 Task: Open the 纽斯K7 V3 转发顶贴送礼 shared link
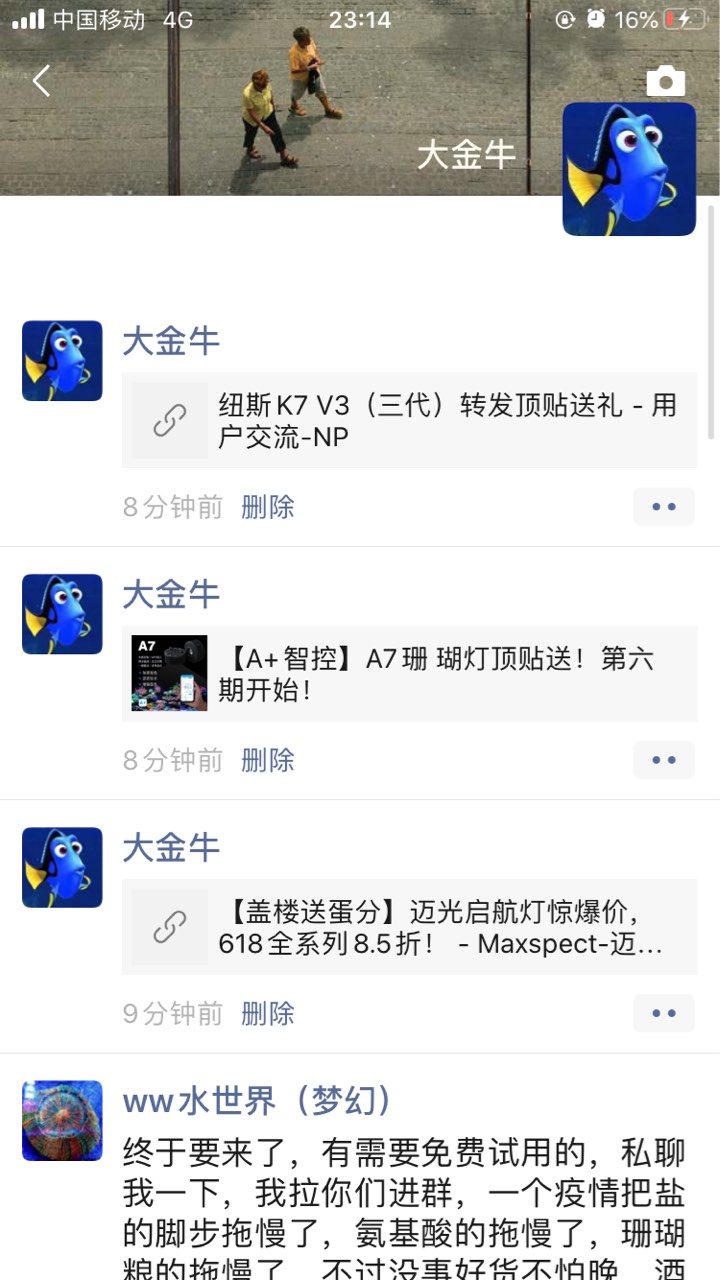click(409, 420)
